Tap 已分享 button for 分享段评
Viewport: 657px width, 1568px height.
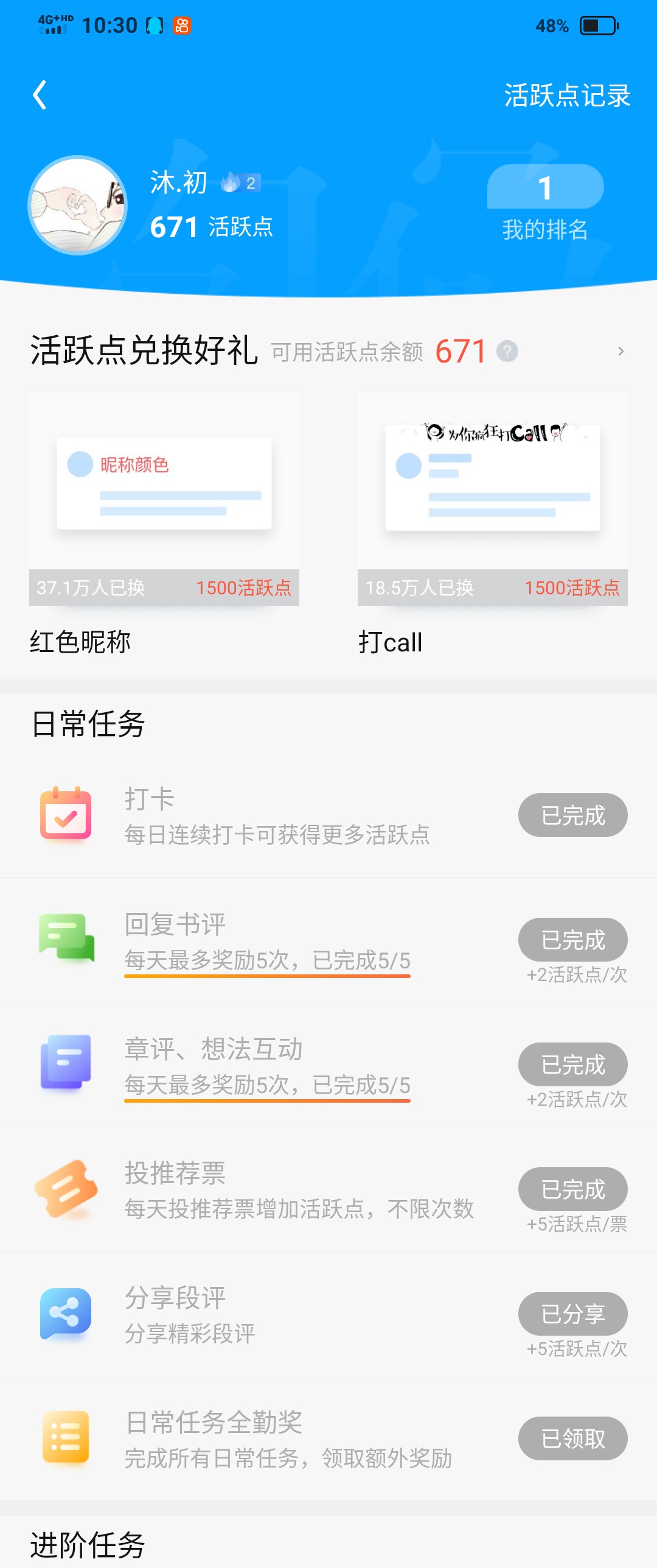point(572,1314)
